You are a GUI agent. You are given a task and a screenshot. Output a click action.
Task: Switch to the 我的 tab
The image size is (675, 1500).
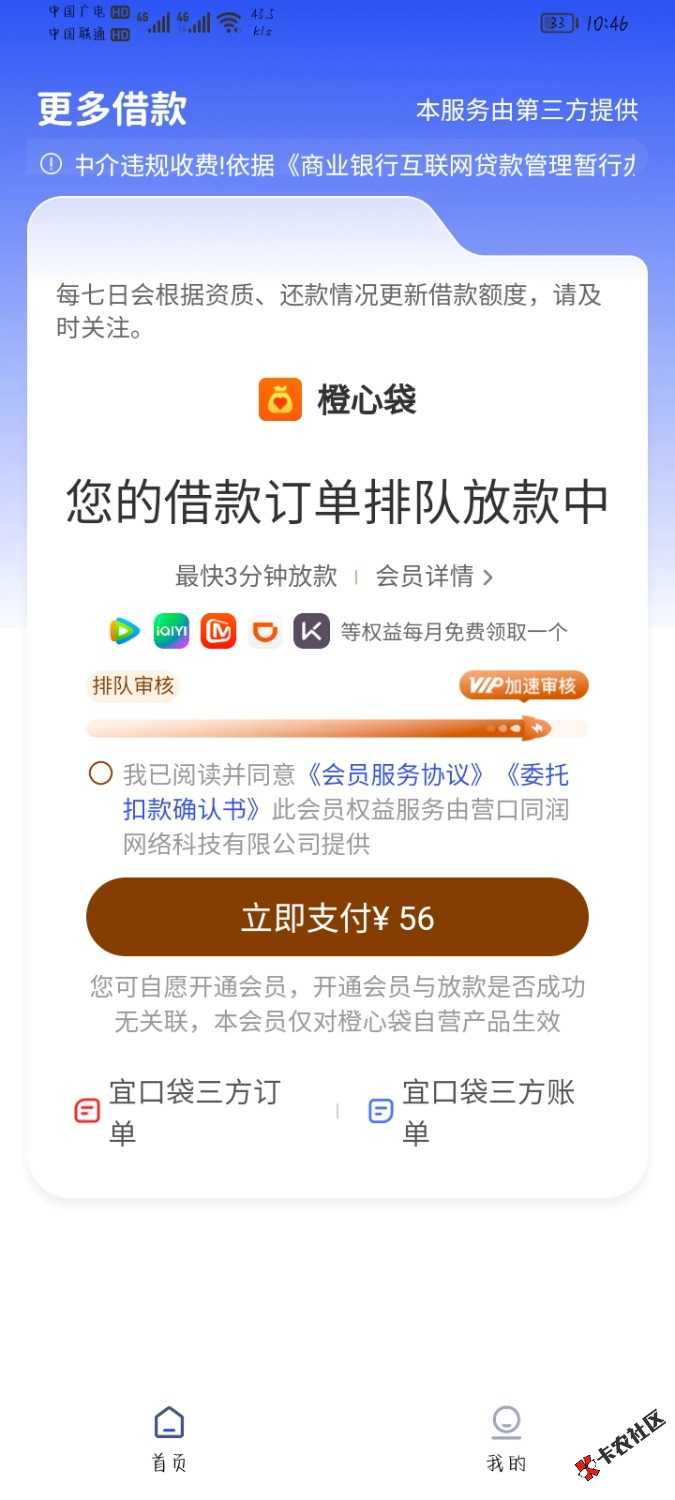[x=506, y=1438]
